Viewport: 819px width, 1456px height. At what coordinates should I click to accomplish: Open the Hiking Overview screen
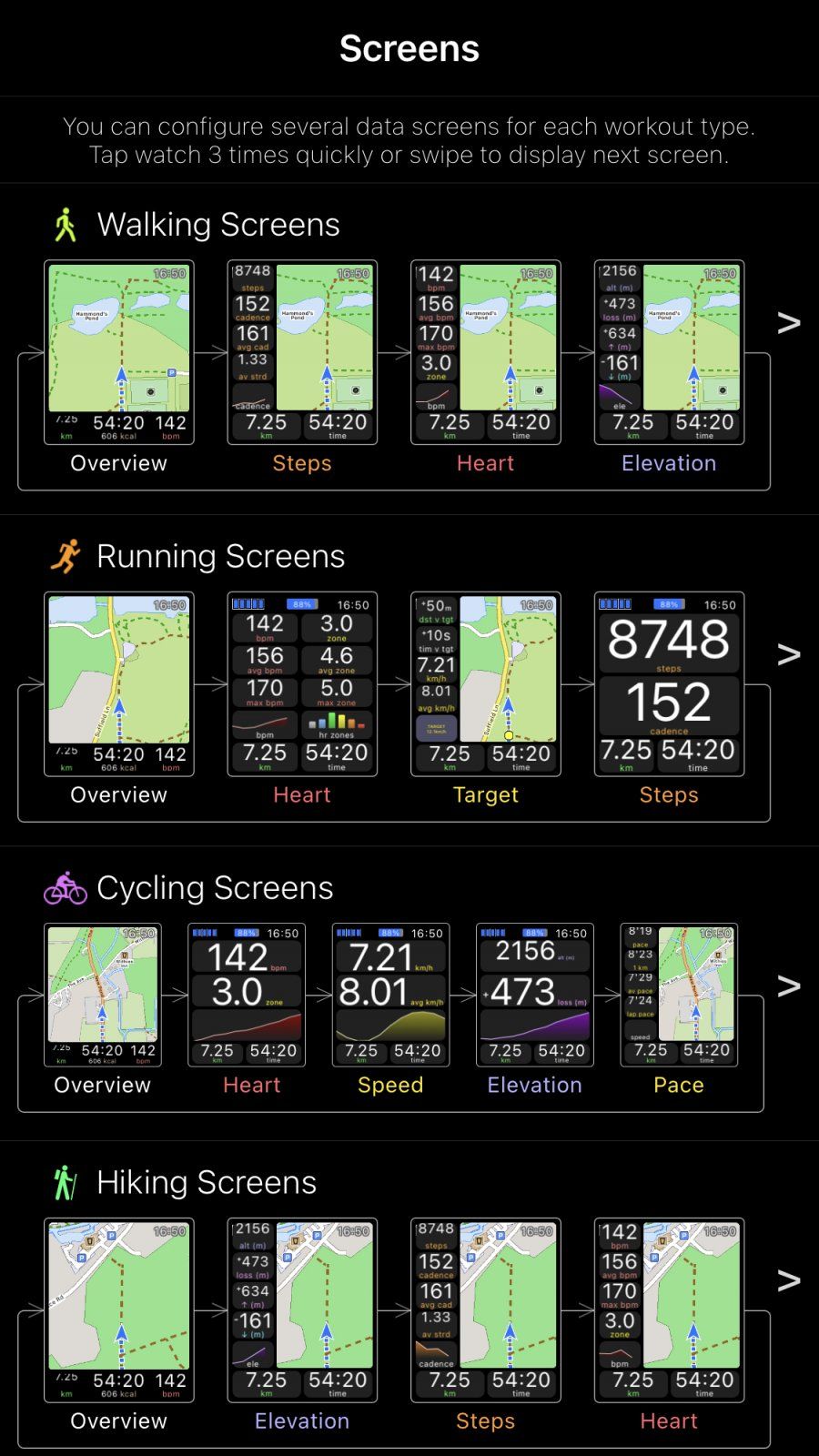pos(119,1310)
